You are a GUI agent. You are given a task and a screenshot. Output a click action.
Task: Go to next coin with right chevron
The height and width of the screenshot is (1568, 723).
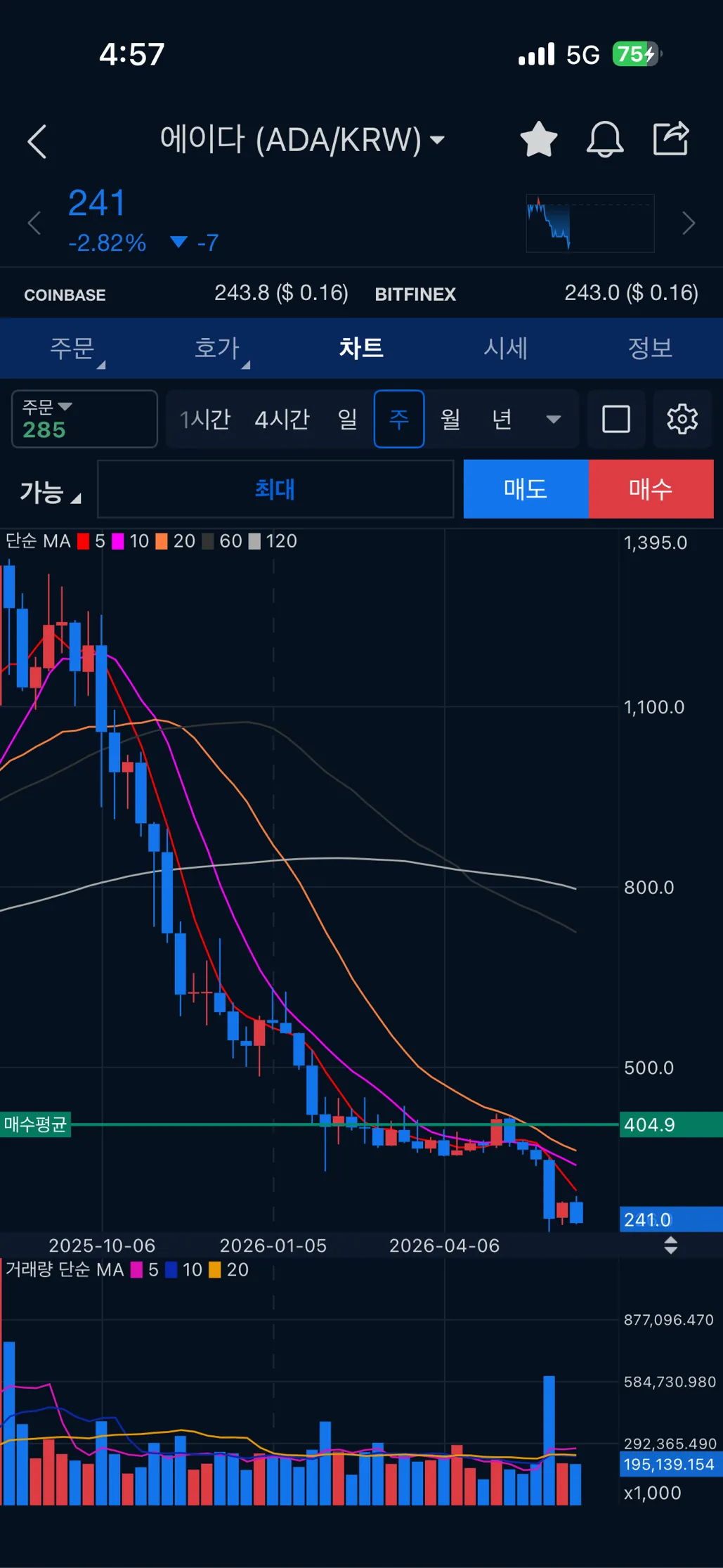pyautogui.click(x=689, y=223)
